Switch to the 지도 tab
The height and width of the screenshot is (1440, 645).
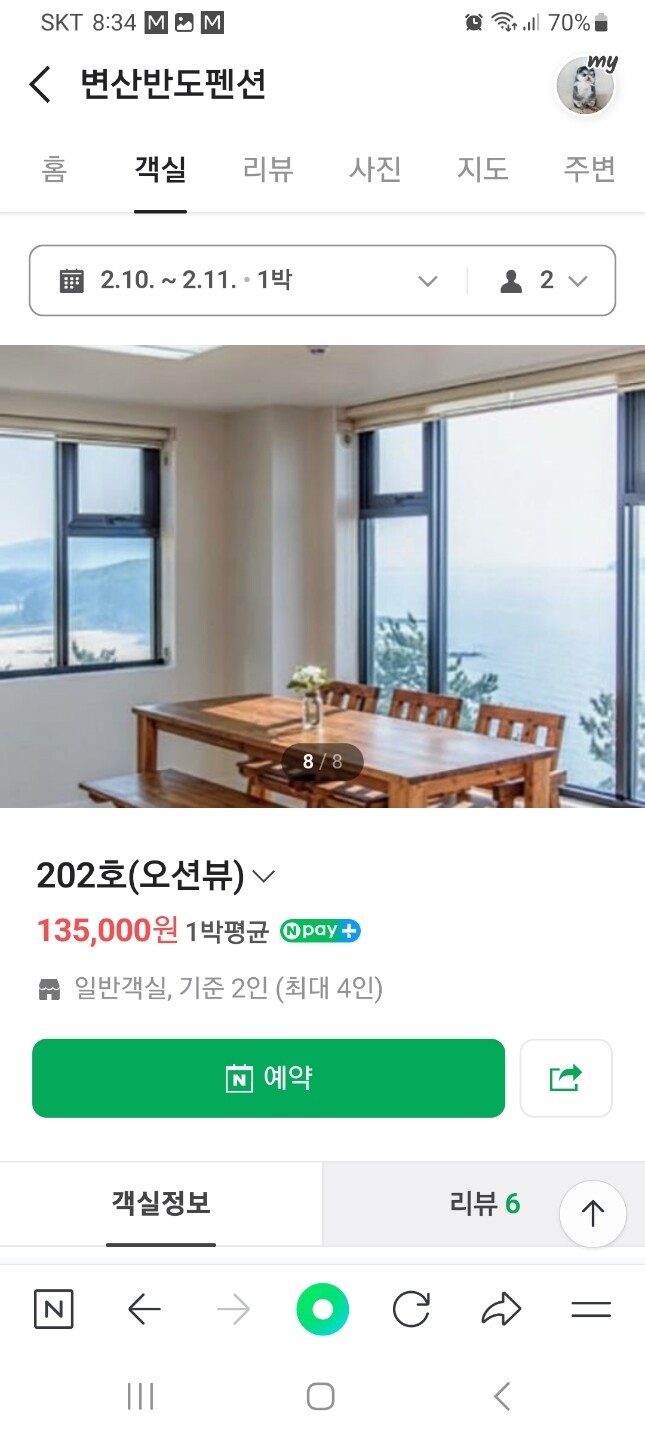pyautogui.click(x=482, y=170)
